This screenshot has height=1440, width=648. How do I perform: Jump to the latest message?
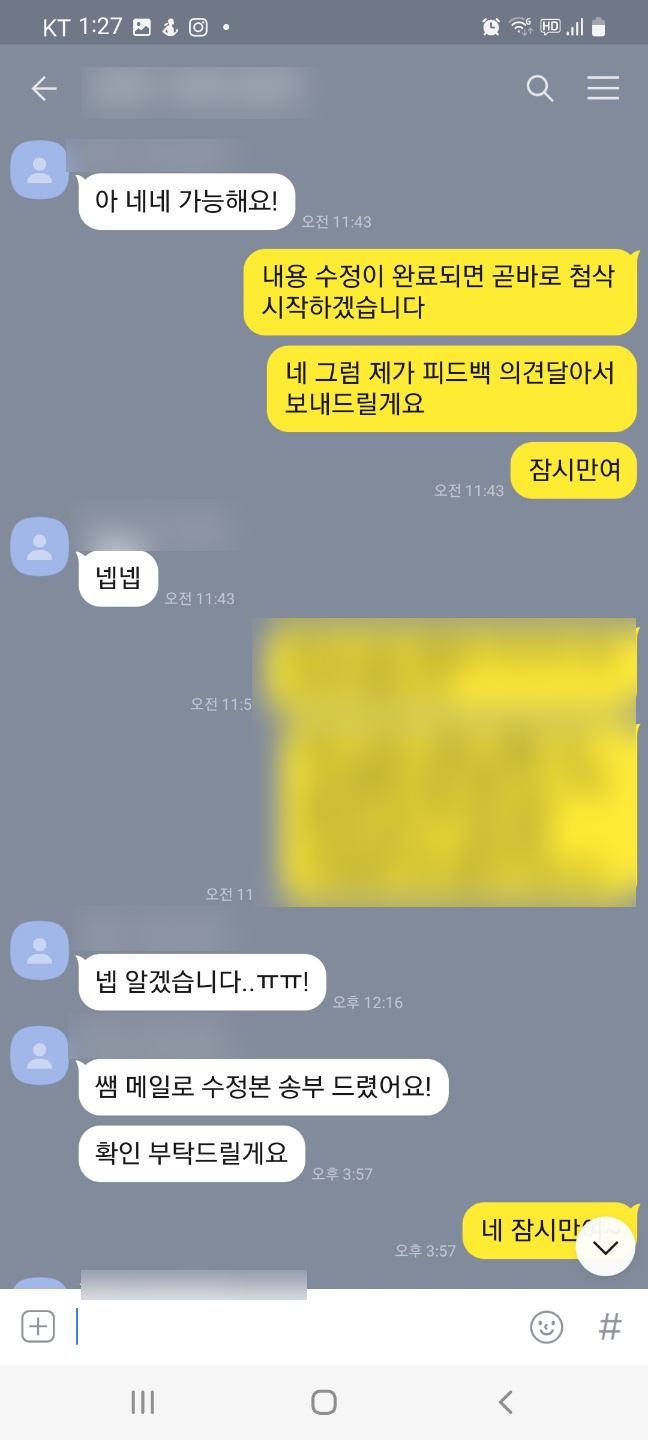click(x=605, y=1246)
